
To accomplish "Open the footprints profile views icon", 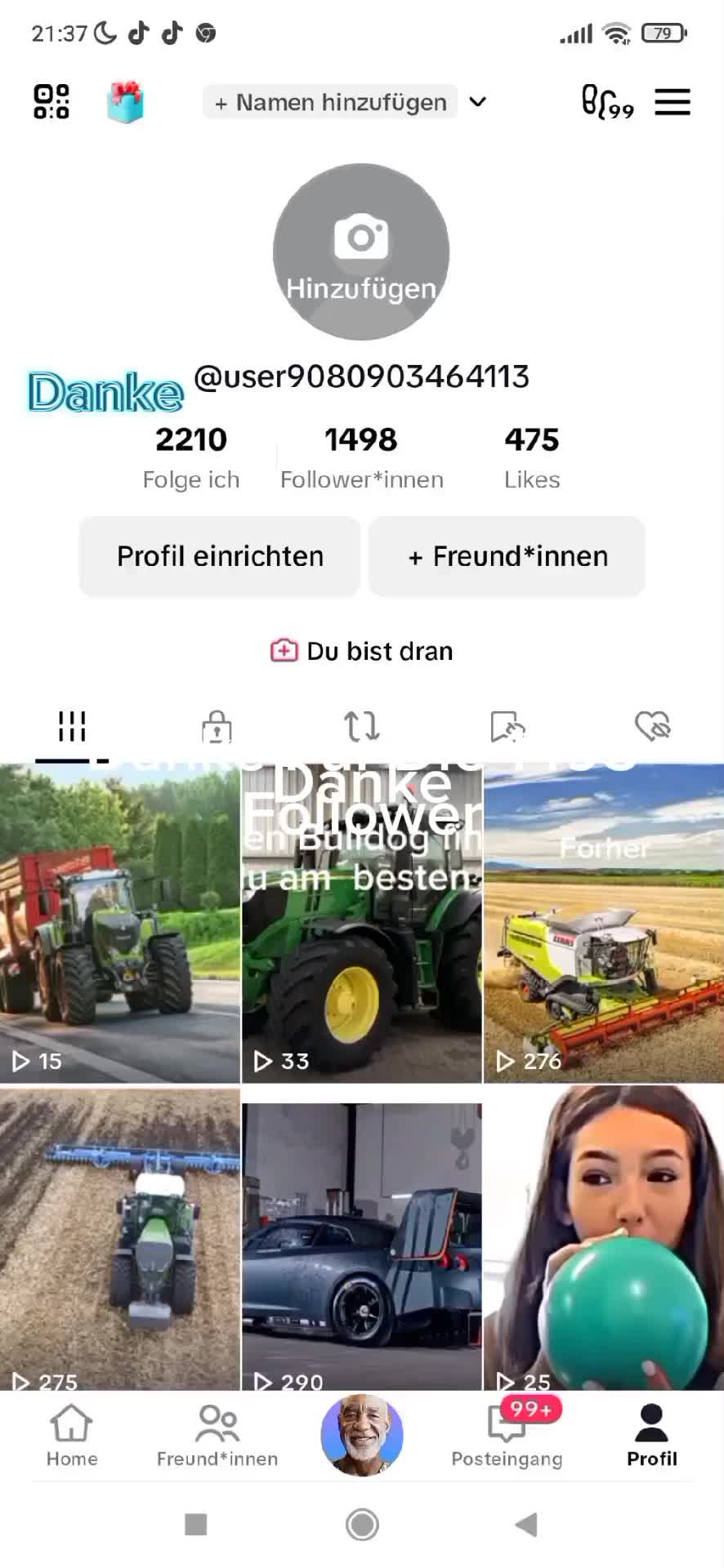I will point(607,102).
